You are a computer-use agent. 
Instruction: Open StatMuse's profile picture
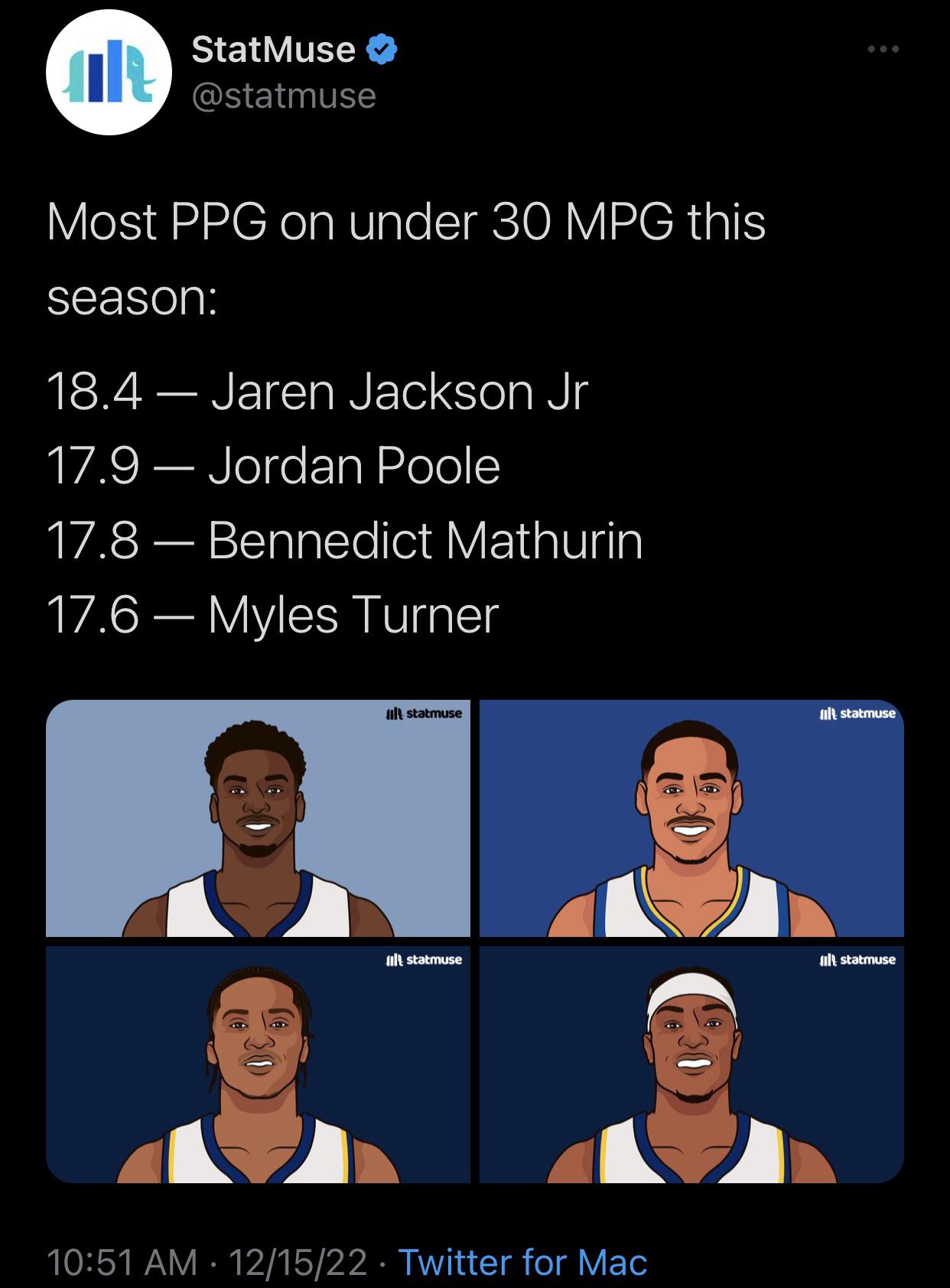pyautogui.click(x=109, y=73)
